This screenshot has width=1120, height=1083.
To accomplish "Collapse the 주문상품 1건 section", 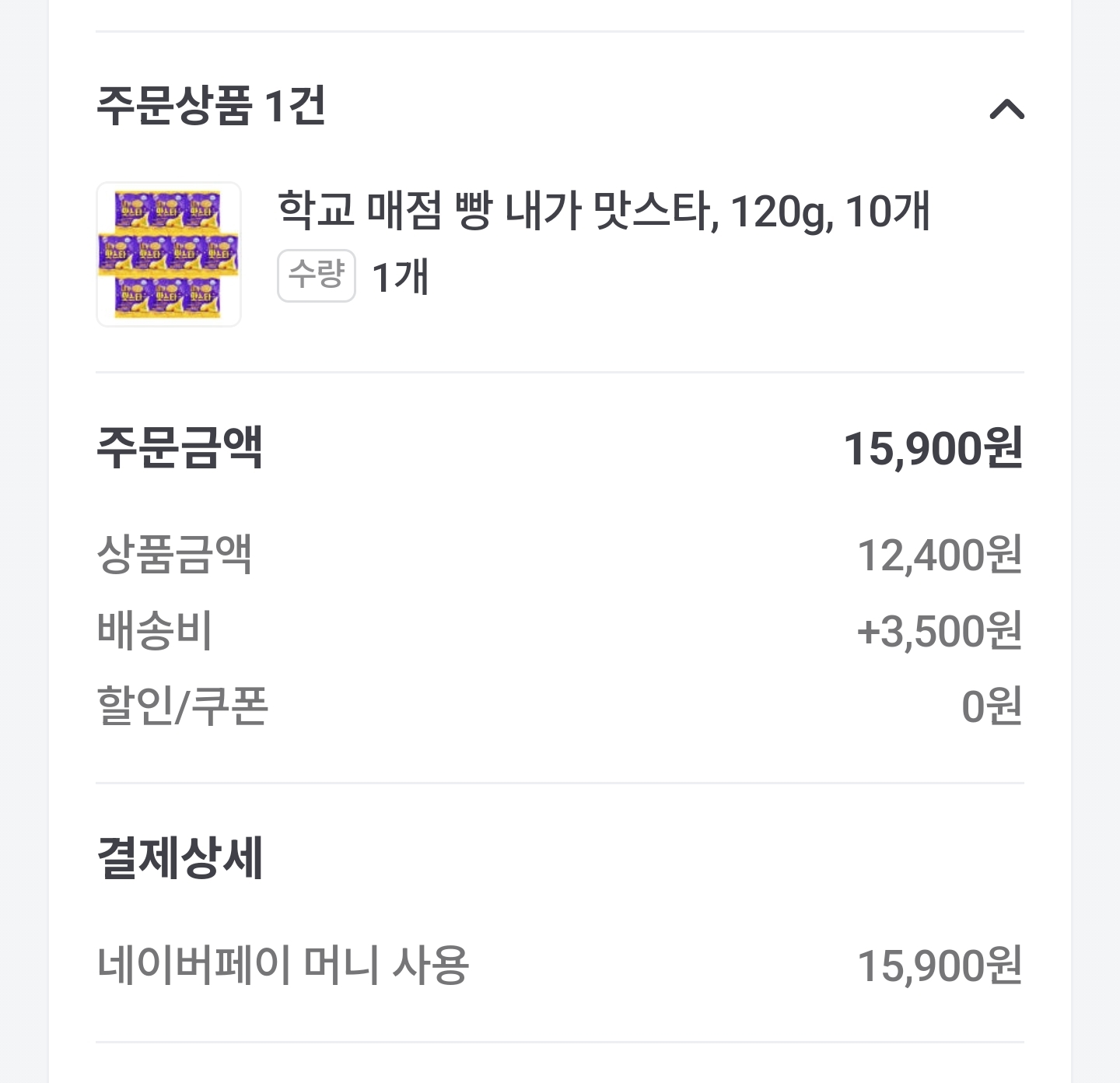I will click(x=1006, y=110).
